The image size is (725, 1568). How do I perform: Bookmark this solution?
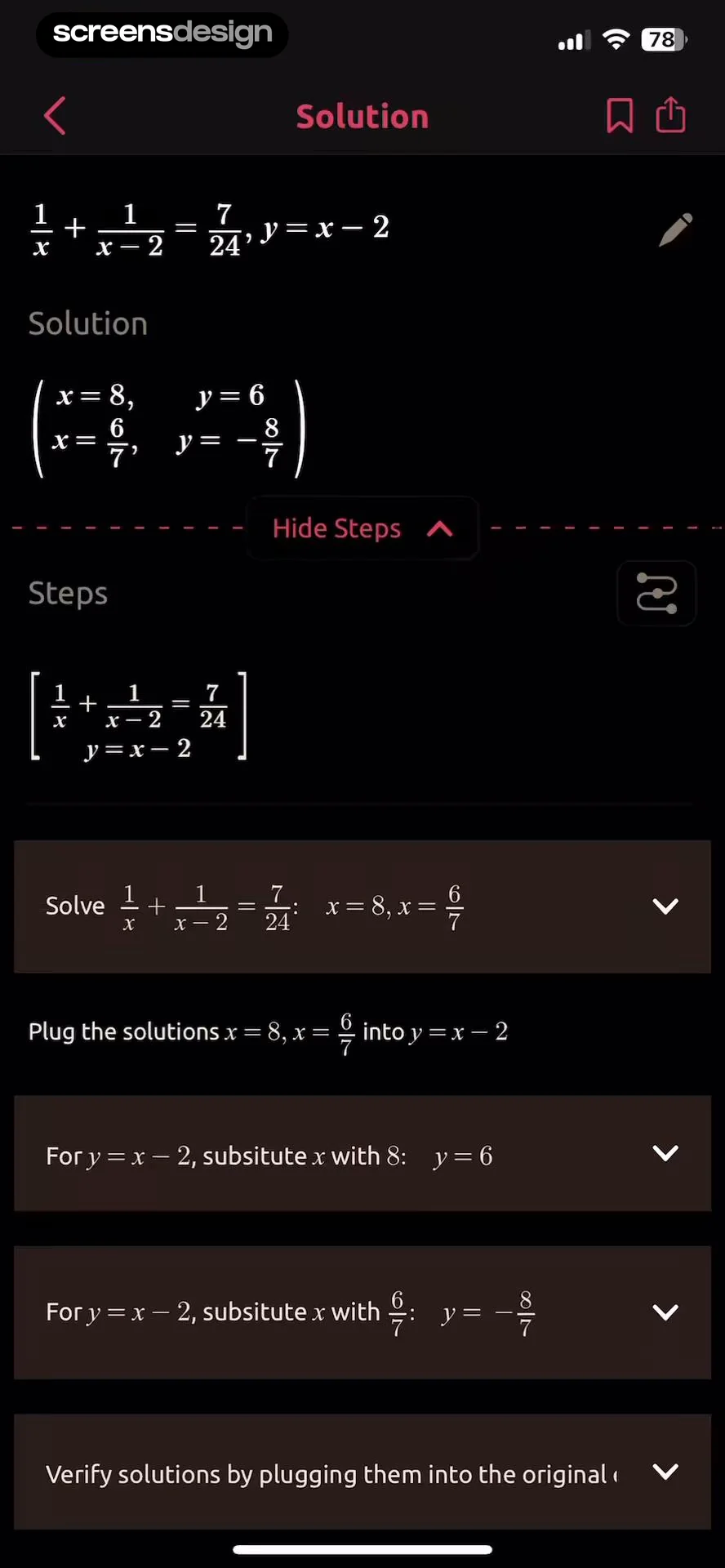[x=620, y=115]
